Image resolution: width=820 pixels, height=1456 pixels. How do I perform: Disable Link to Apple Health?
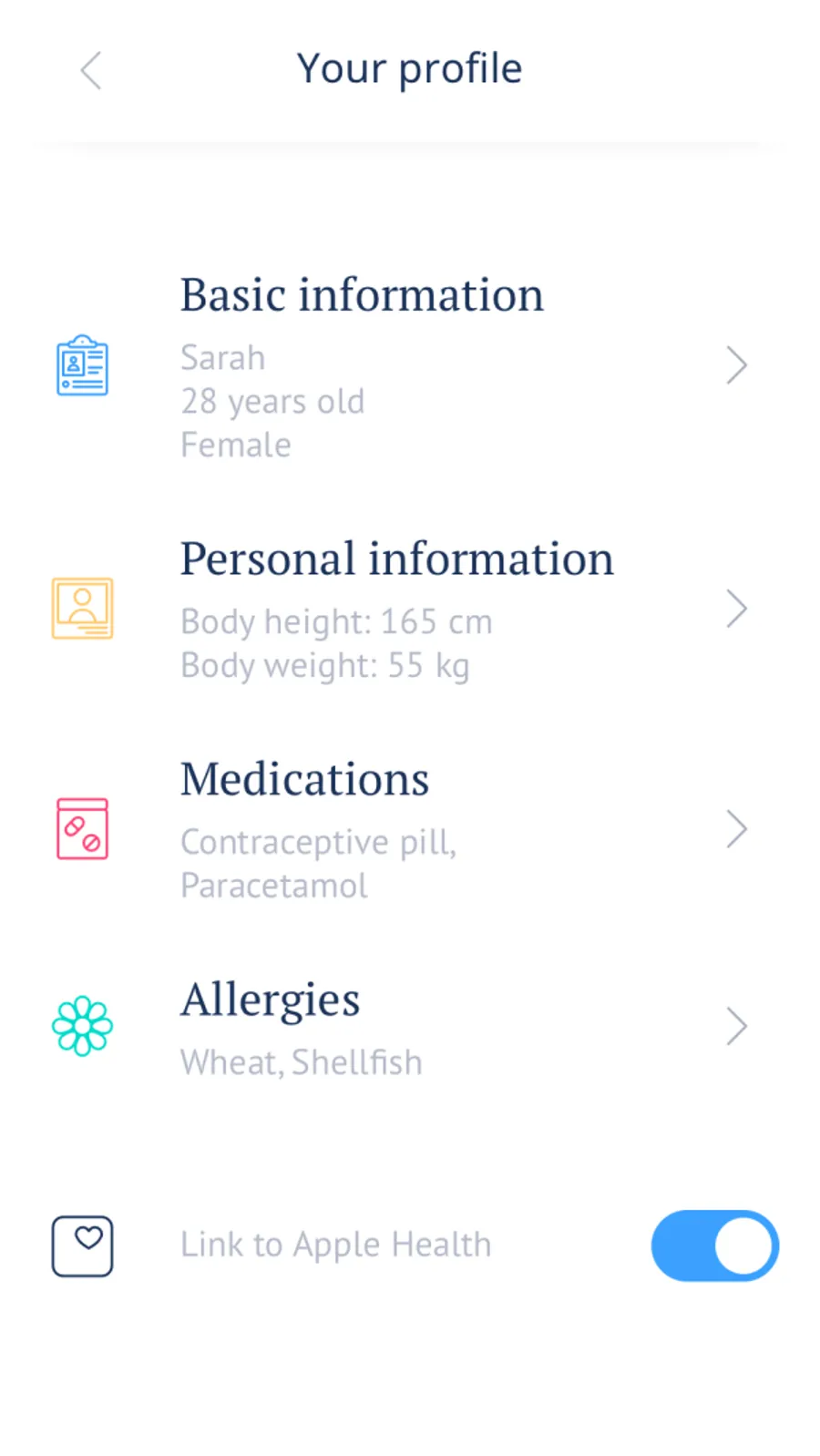coord(714,1245)
